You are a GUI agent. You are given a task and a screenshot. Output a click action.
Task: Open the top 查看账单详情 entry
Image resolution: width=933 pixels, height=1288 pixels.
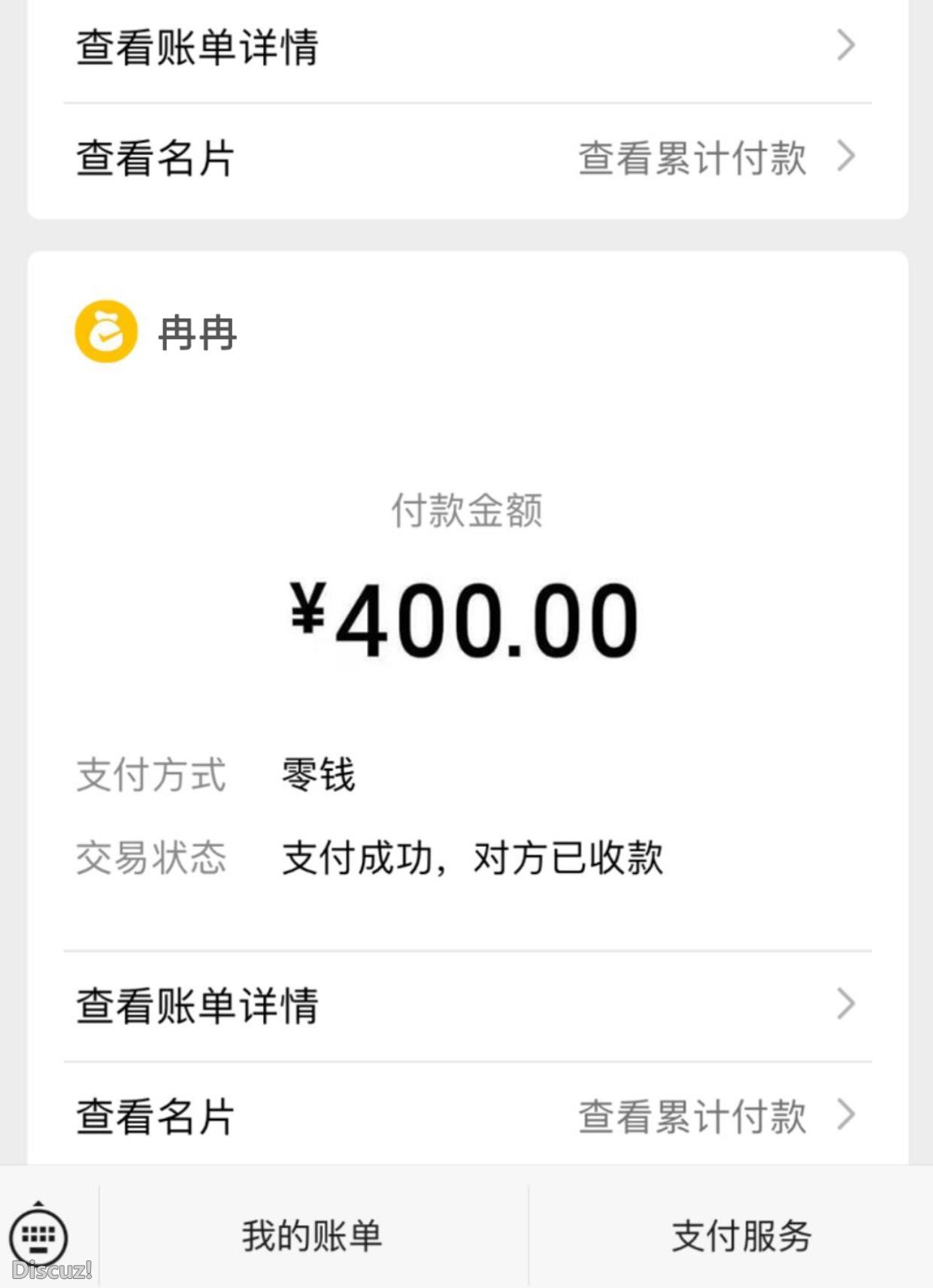click(x=198, y=45)
